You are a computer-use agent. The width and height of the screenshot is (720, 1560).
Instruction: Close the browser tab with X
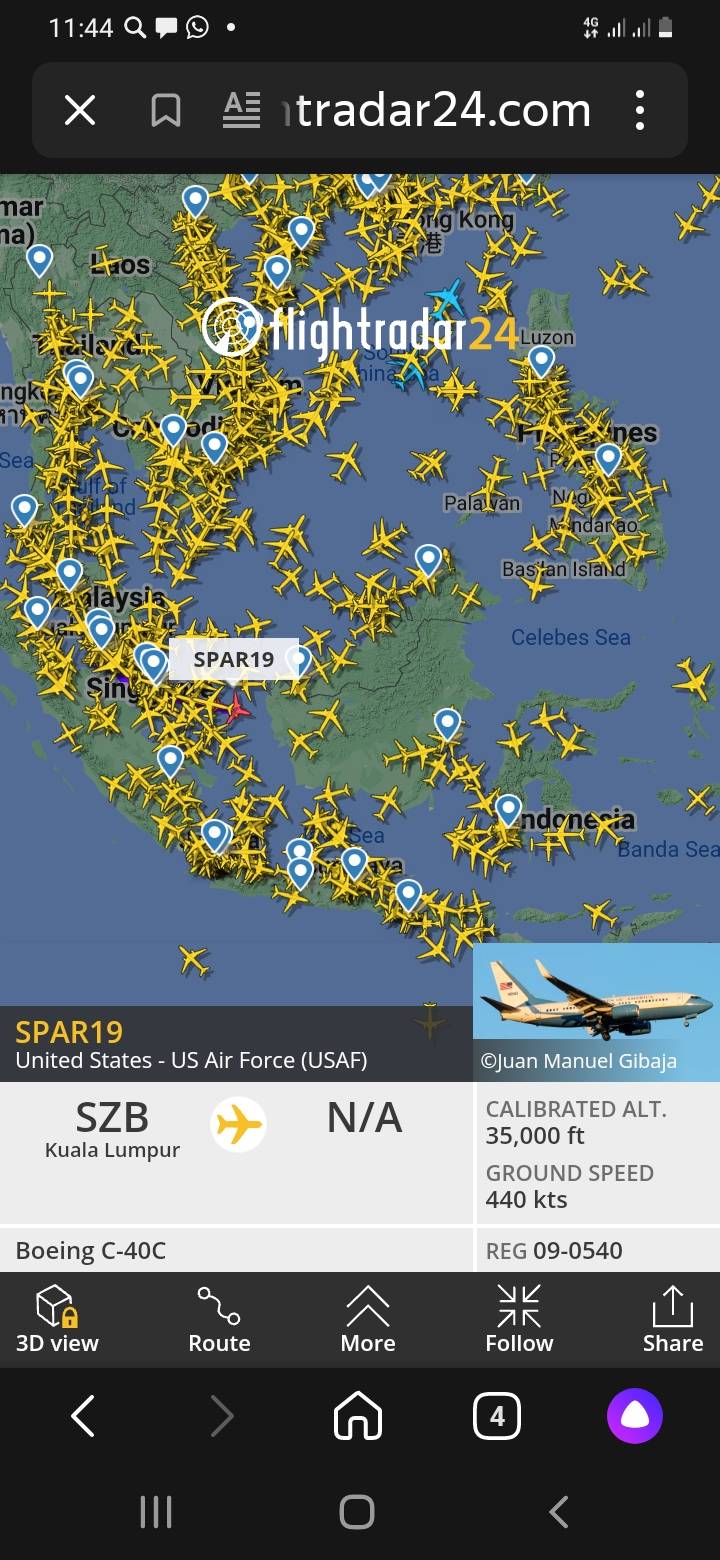(x=80, y=111)
